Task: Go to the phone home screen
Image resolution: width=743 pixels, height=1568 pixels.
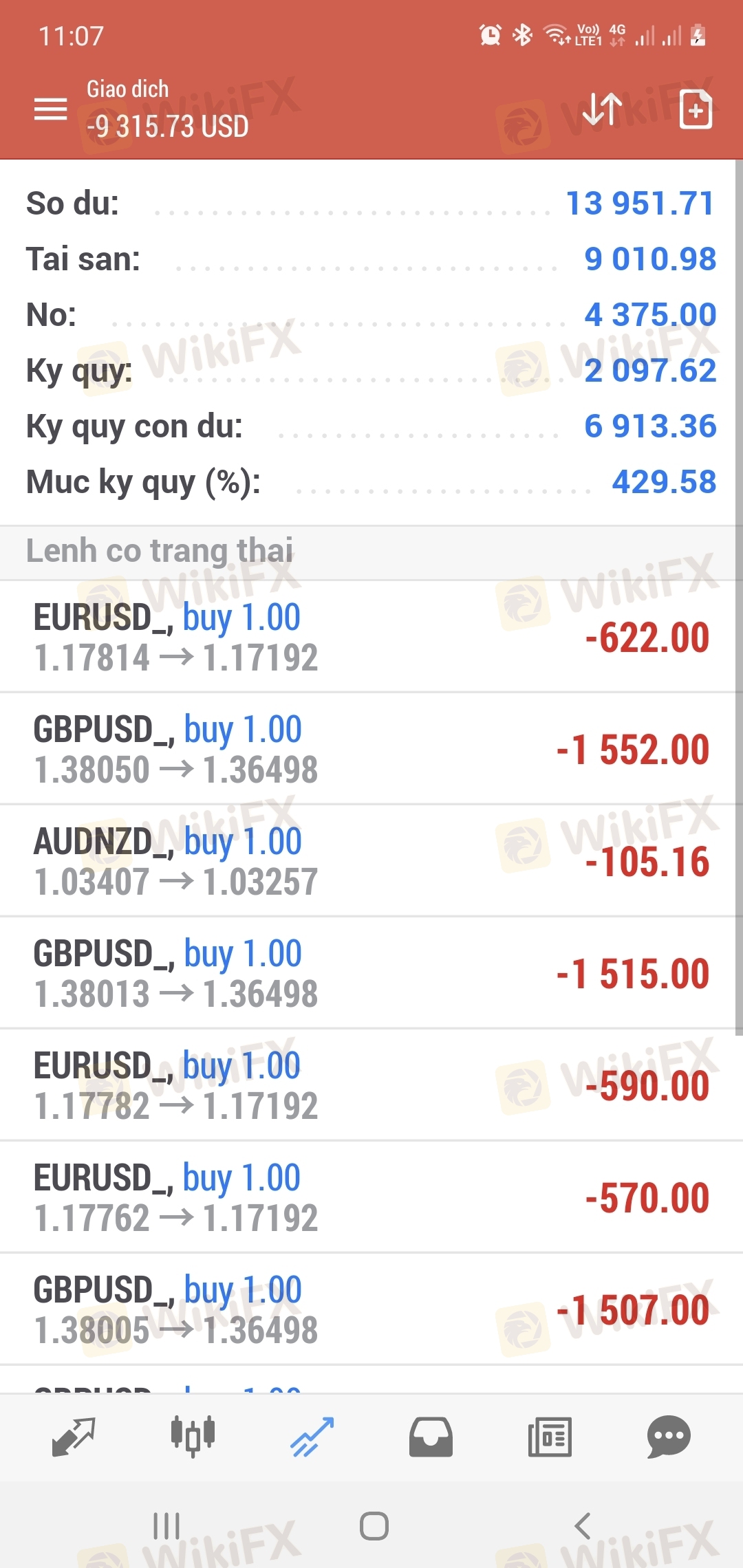Action: click(374, 1526)
